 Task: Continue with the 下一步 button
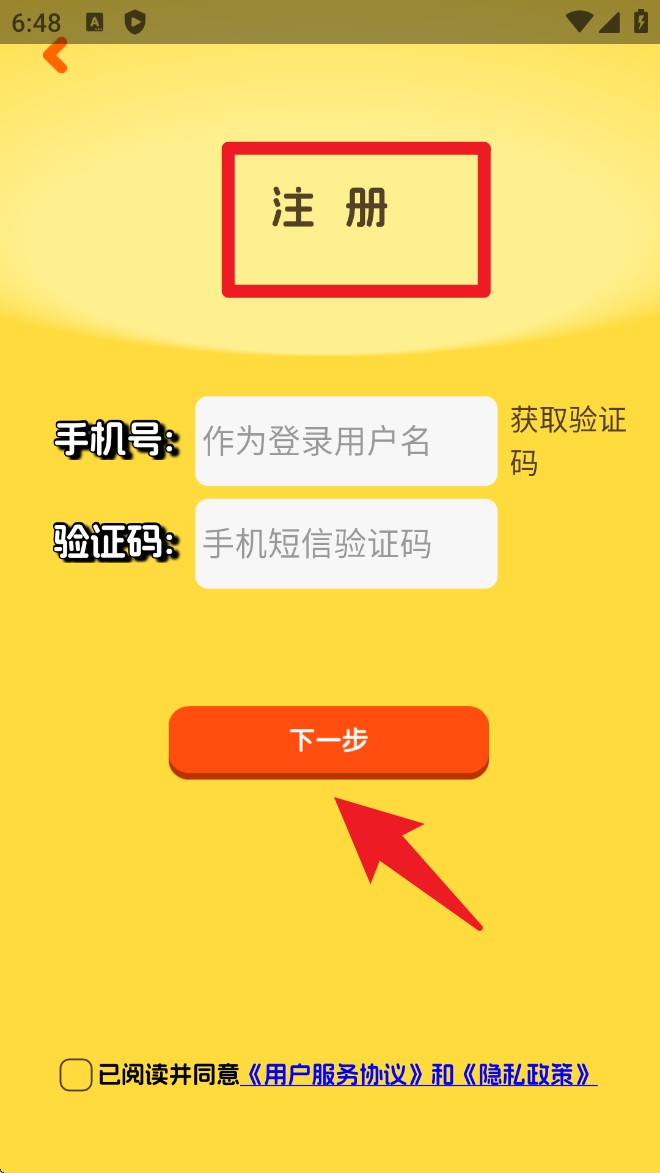pos(328,740)
